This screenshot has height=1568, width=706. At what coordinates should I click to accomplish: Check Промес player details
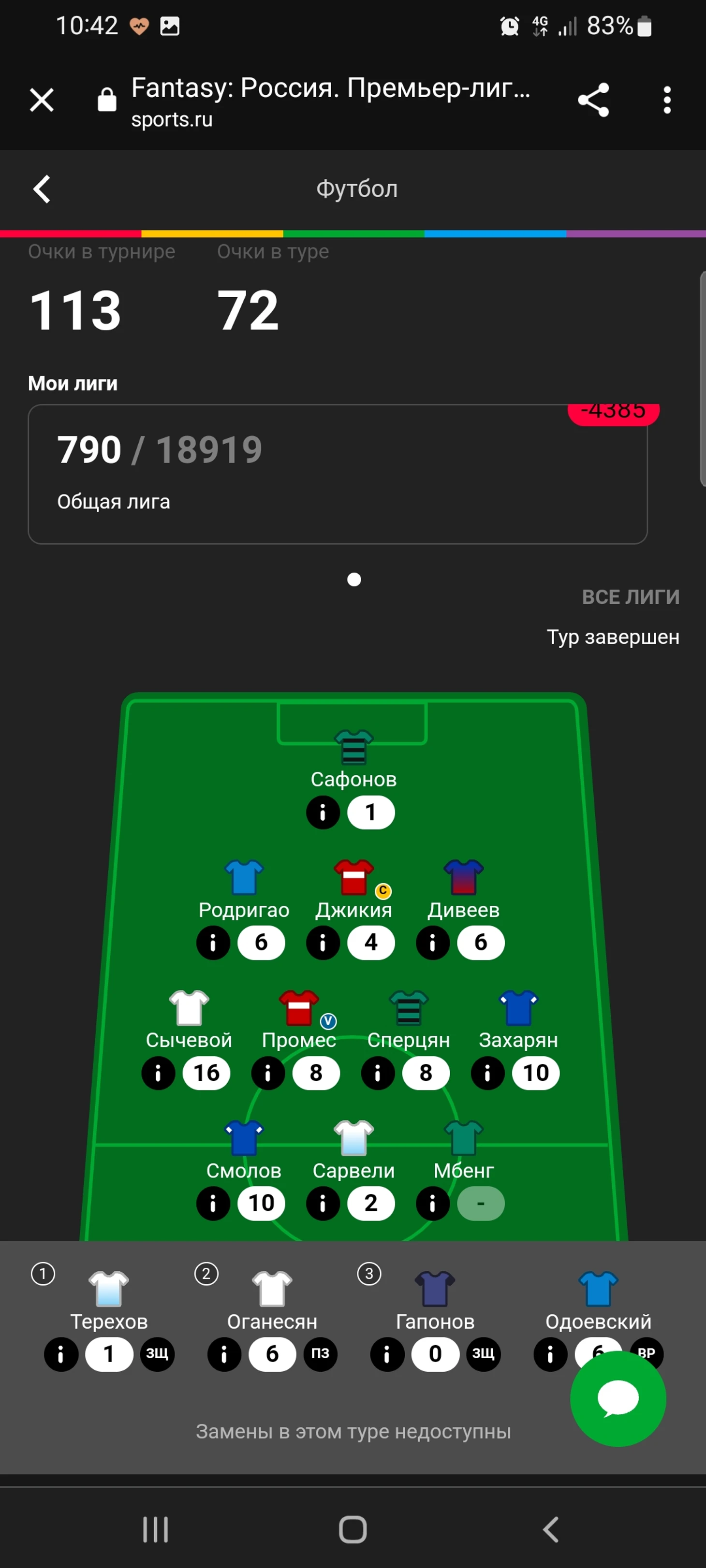pos(268,1073)
